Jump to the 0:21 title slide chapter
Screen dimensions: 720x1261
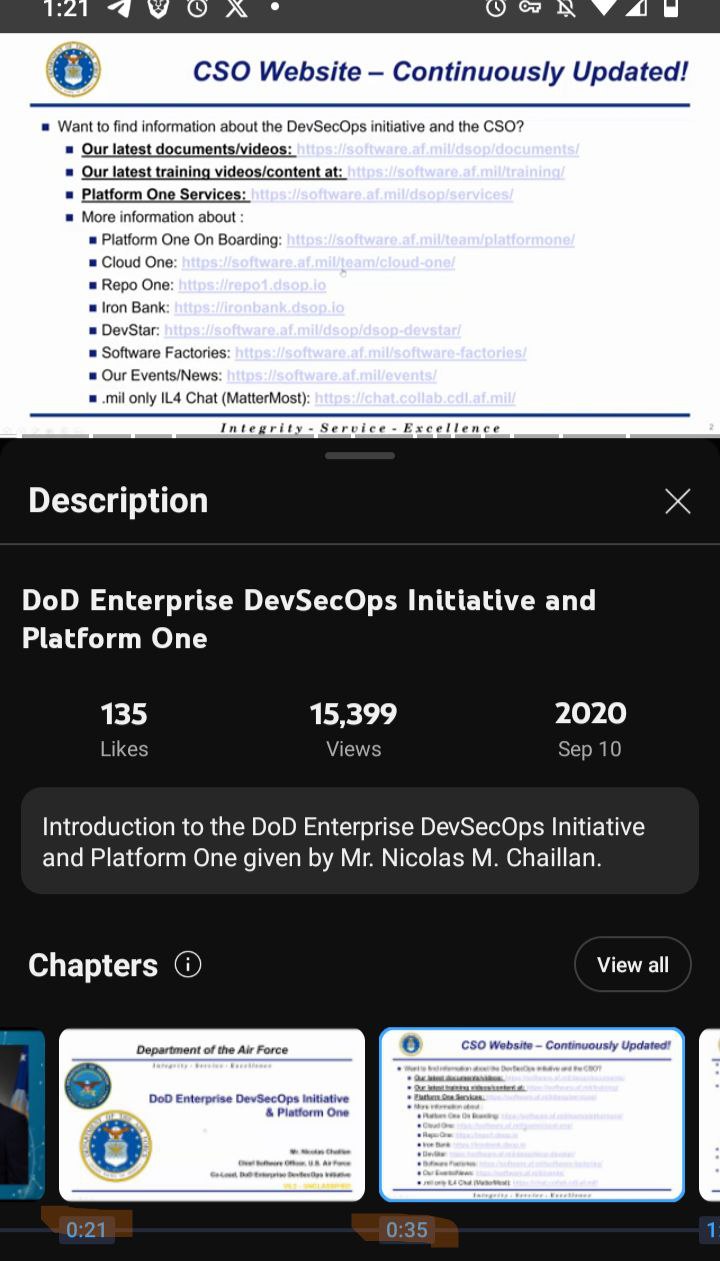coord(212,1114)
